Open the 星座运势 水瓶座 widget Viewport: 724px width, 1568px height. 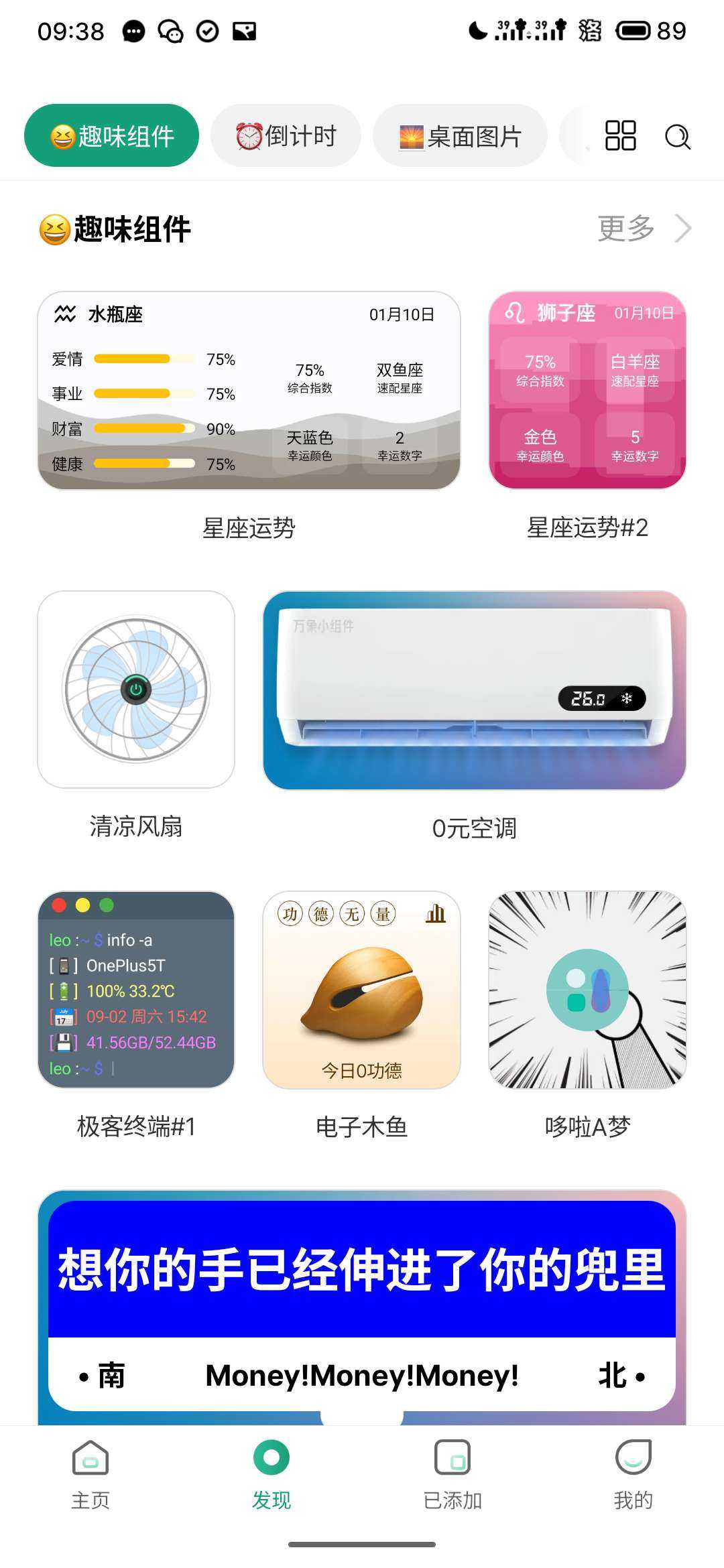coord(249,391)
